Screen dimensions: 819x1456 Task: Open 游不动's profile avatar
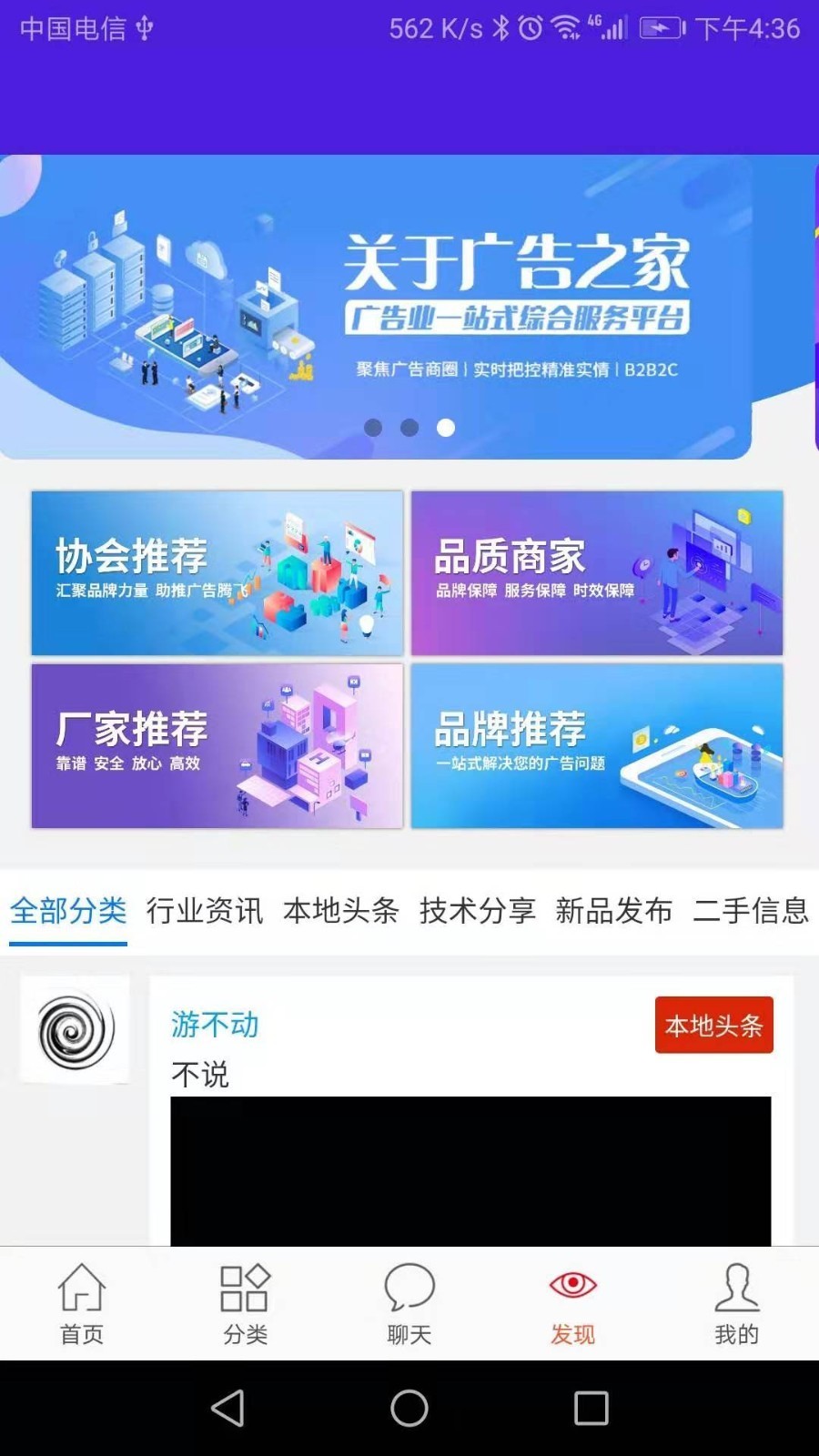click(x=75, y=1029)
